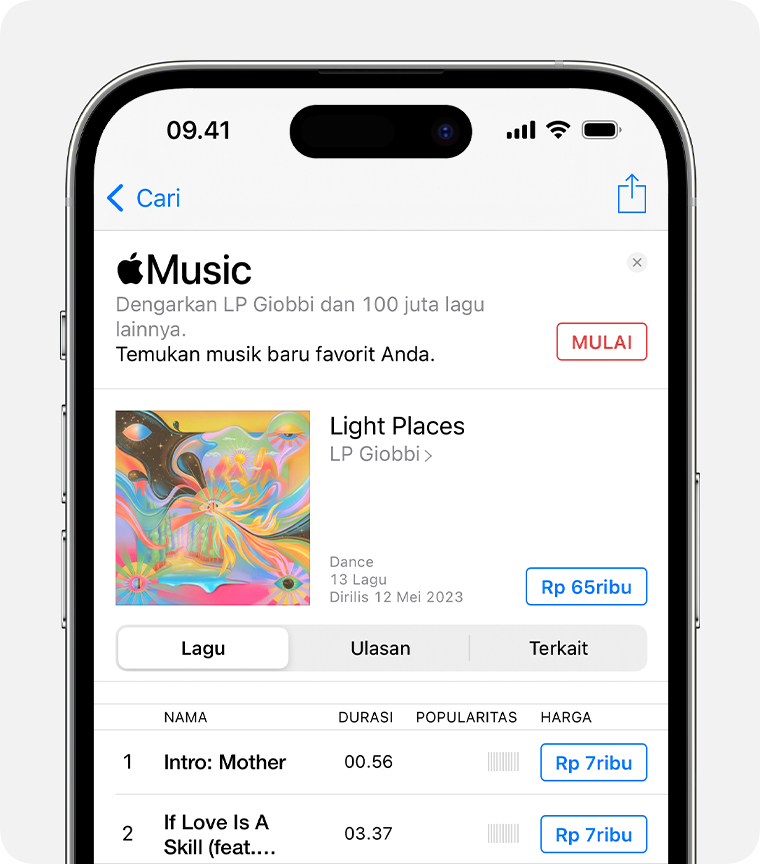The image size is (760, 864).
Task: Open the LP Giobbi artist page
Action: (380, 455)
